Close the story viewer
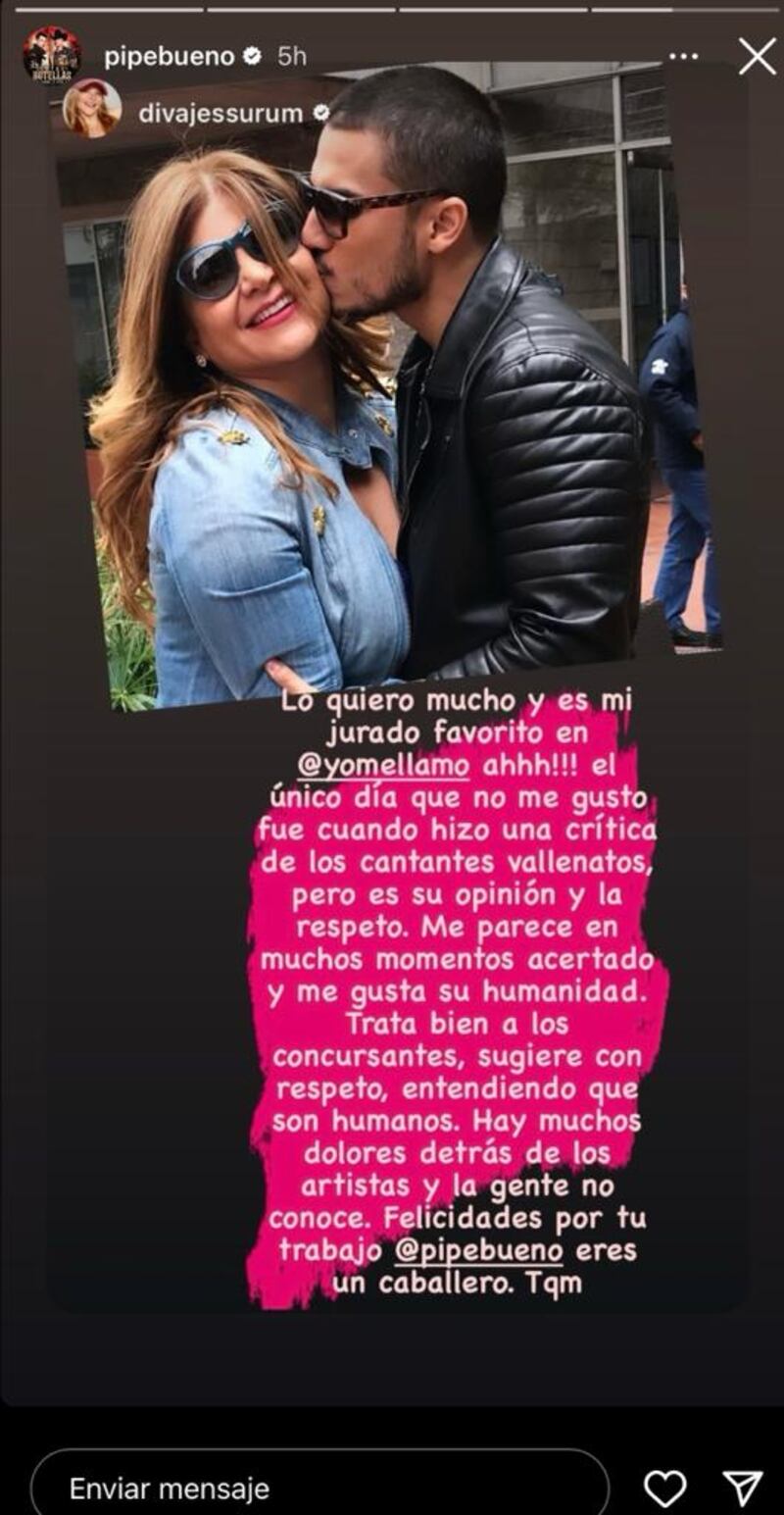The image size is (784, 1515). click(x=757, y=57)
